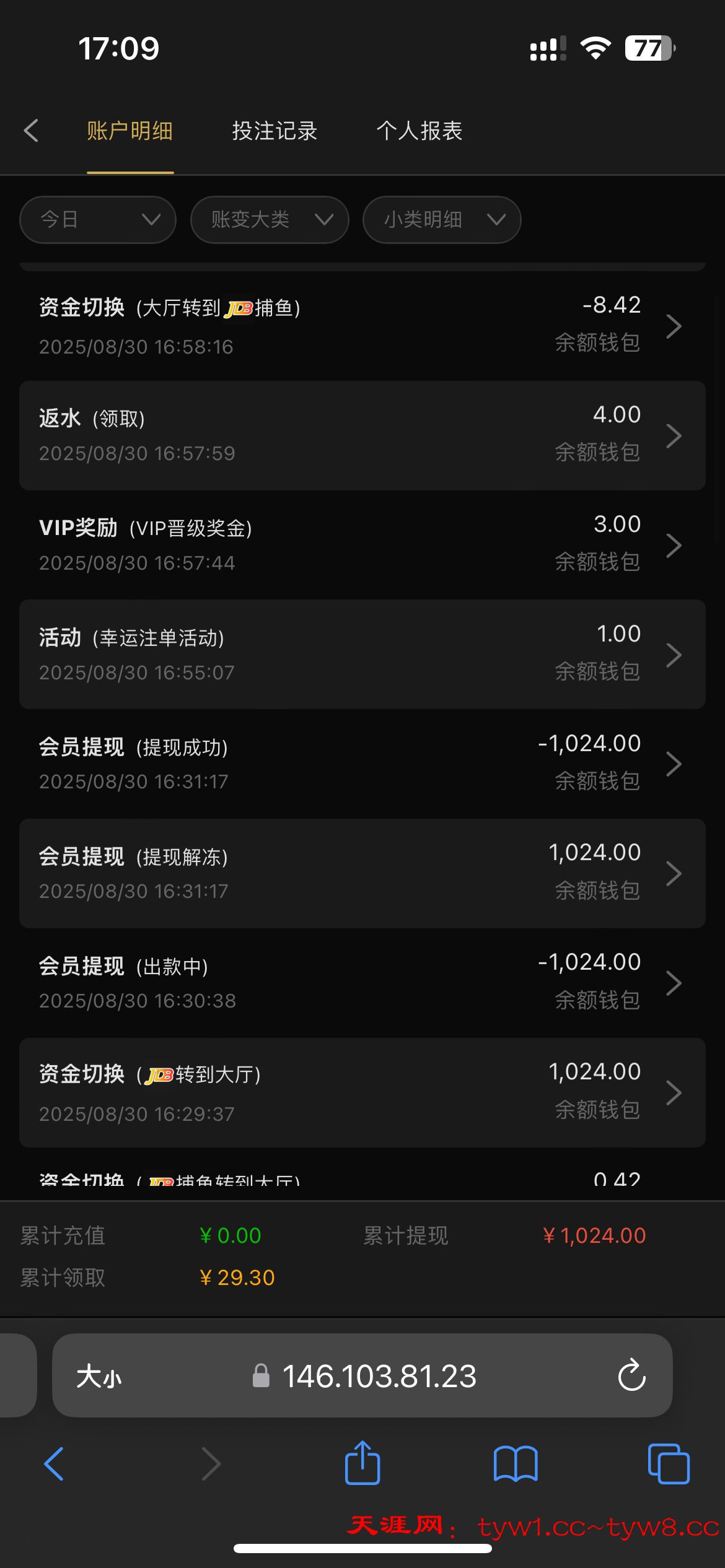This screenshot has height=1568, width=725.
Task: Open the Safari share sheet
Action: 362,1463
